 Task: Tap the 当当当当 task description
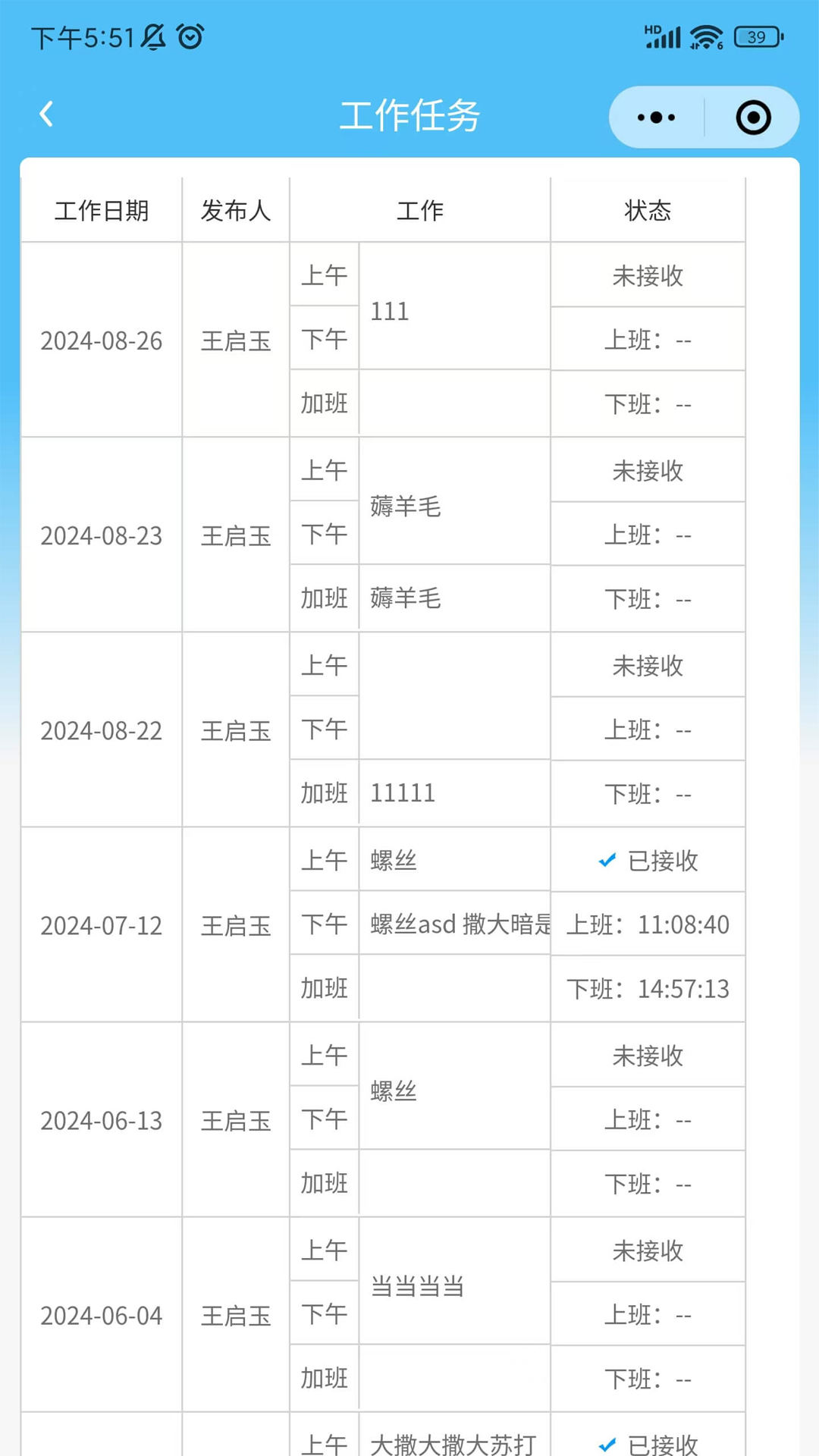point(418,1285)
